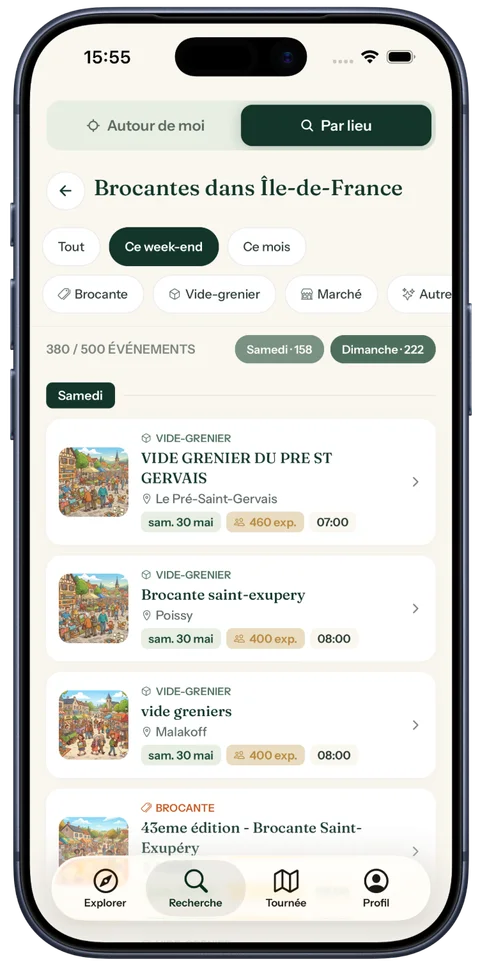Switch to Autour de moi mode

tap(145, 126)
